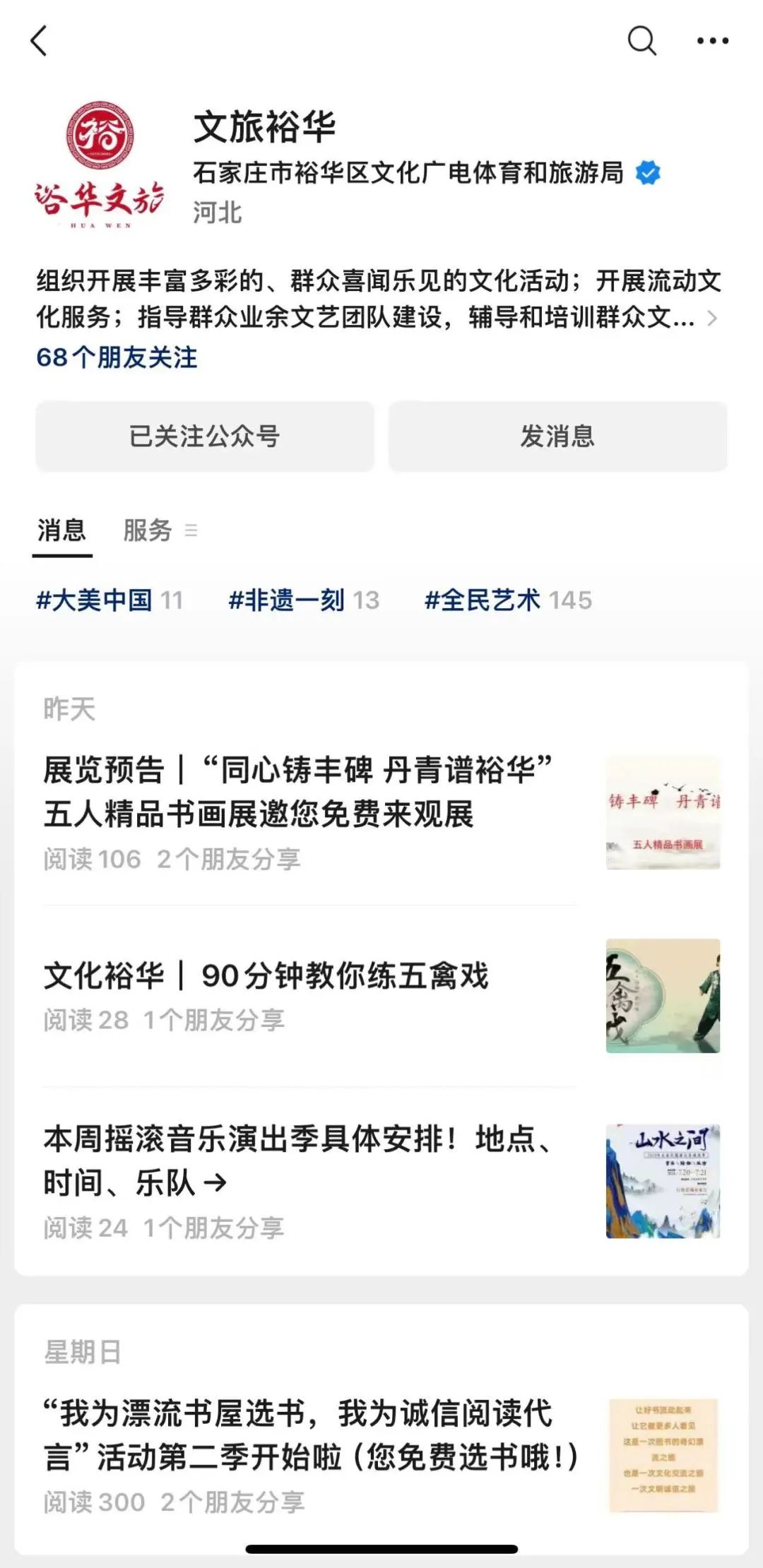Open the 本周摇滚音乐演出季 schedule article

(x=297, y=1160)
